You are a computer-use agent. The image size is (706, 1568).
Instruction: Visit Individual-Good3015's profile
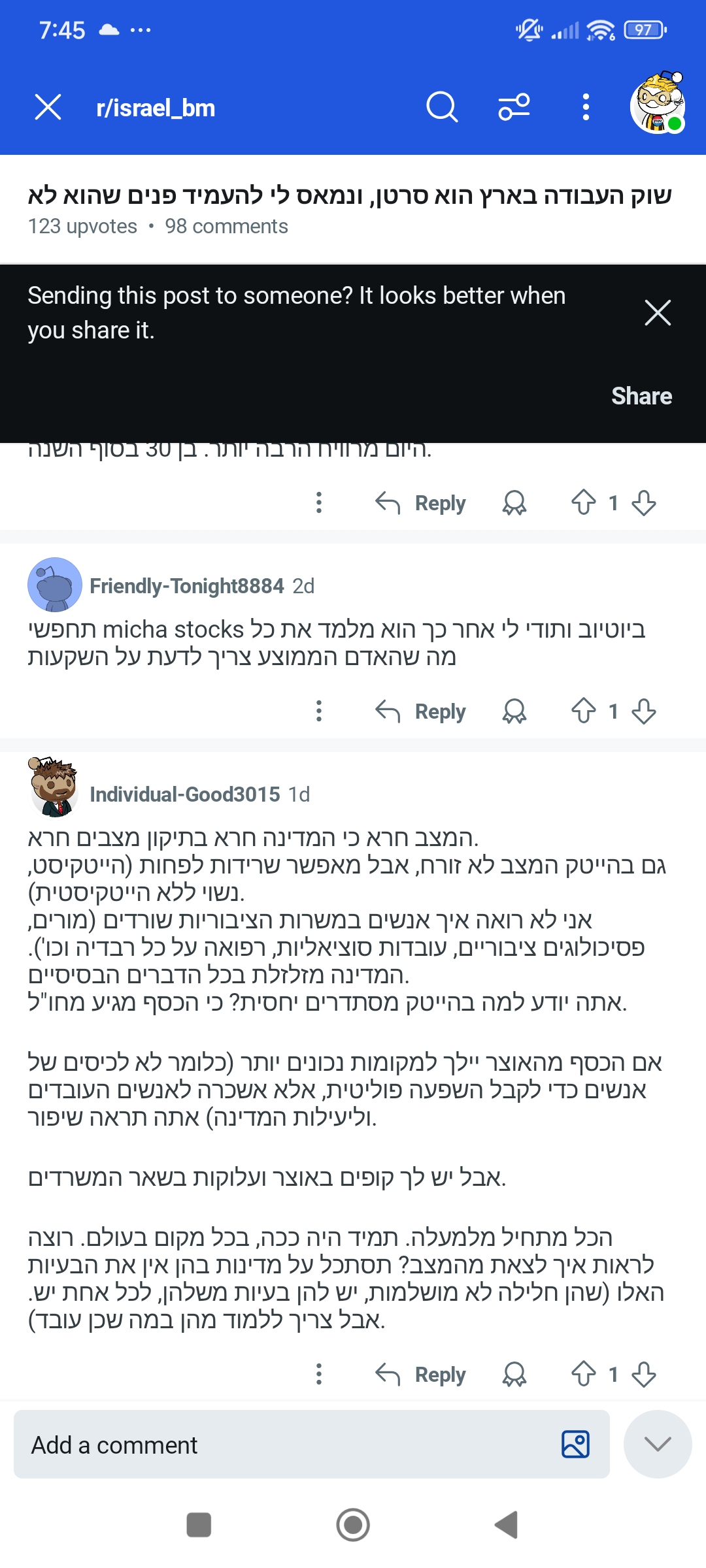(184, 794)
